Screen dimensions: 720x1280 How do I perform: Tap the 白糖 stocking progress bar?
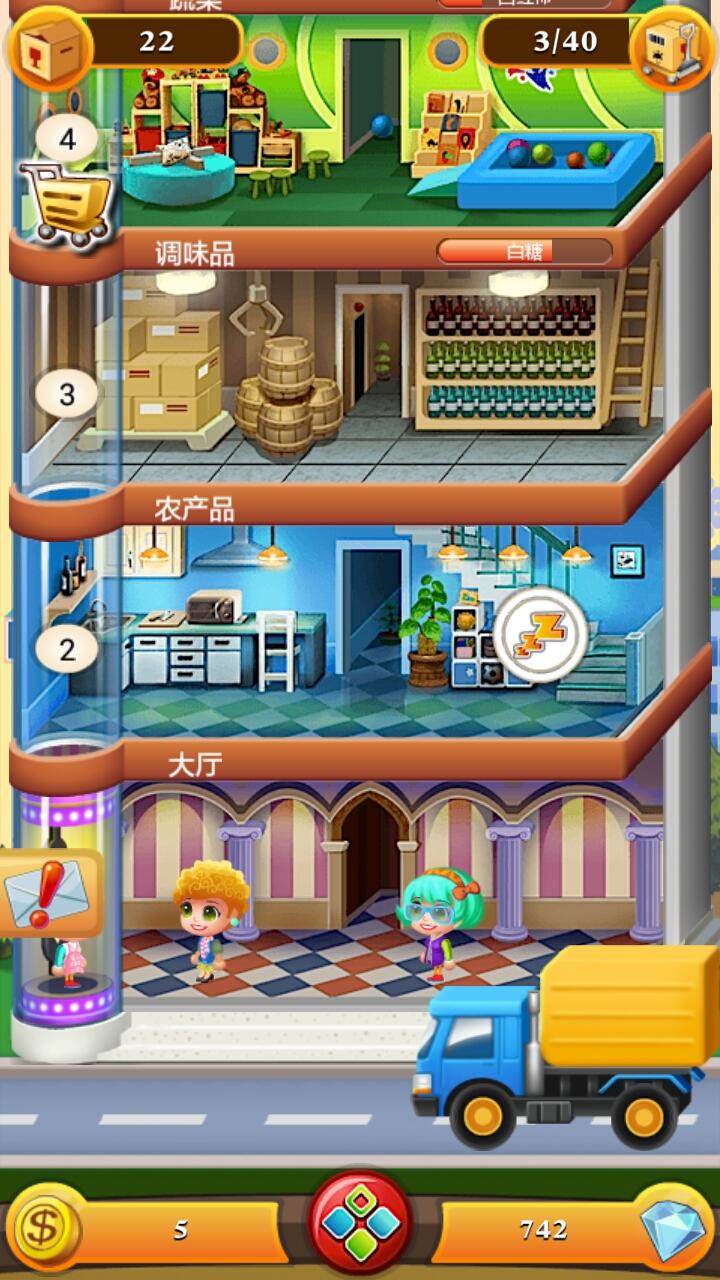click(x=525, y=252)
